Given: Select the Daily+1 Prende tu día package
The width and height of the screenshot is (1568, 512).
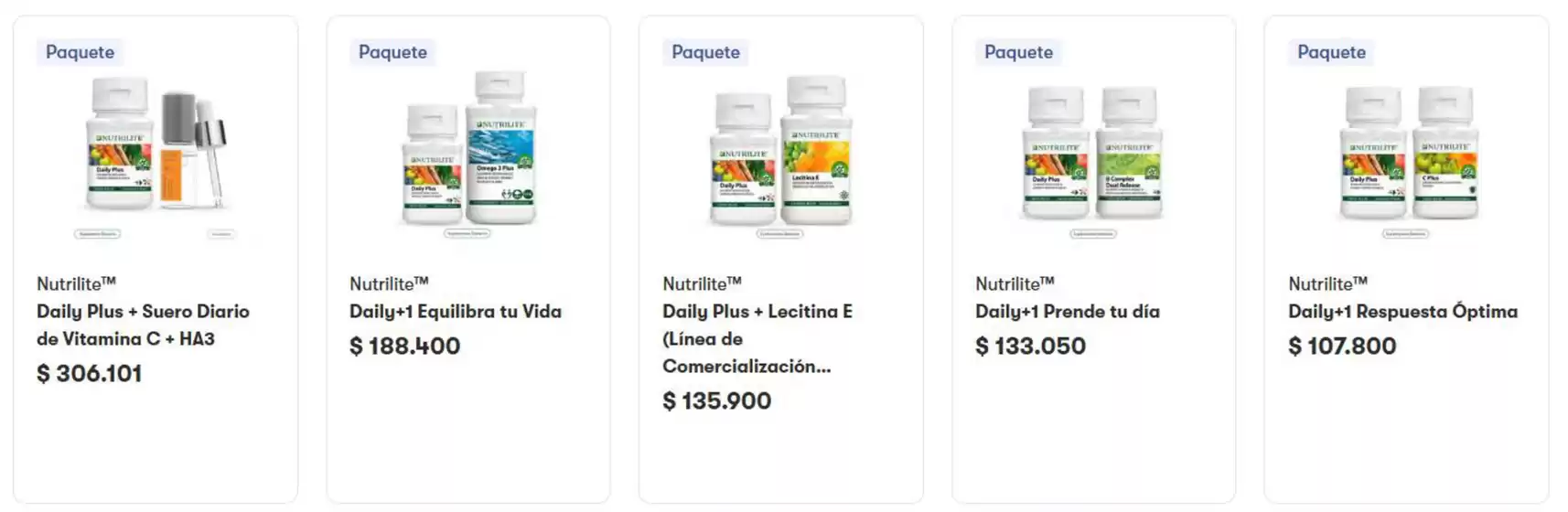Looking at the screenshot, I should [x=1067, y=312].
